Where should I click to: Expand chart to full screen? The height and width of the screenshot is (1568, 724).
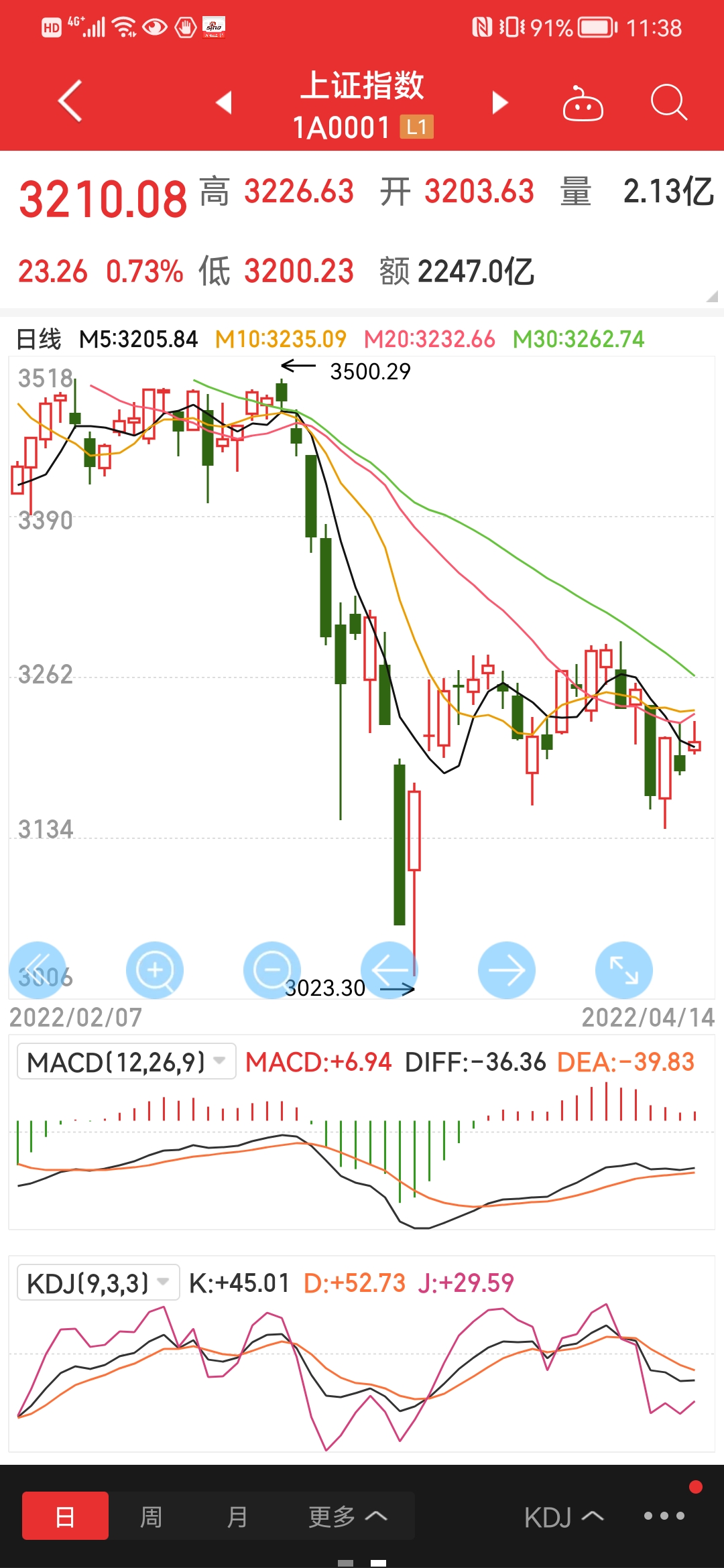pyautogui.click(x=624, y=970)
